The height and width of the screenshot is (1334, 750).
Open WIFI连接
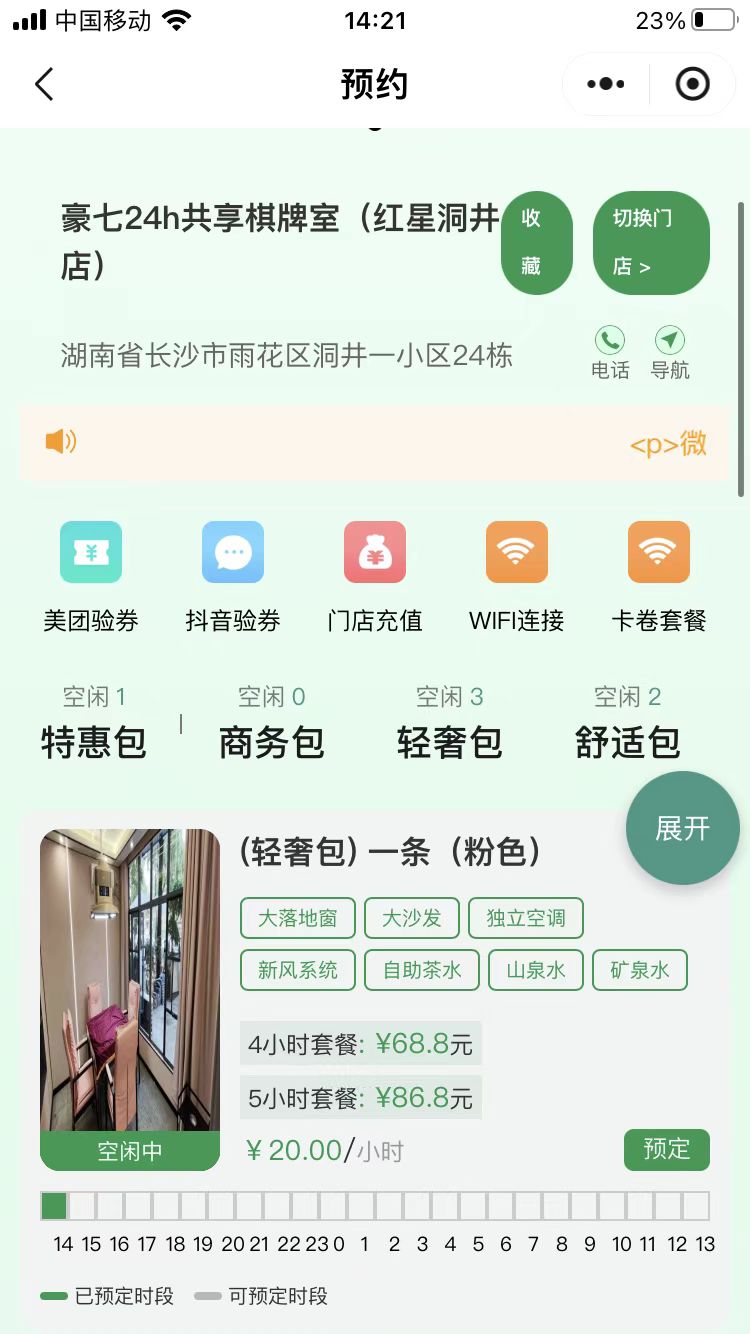[517, 576]
